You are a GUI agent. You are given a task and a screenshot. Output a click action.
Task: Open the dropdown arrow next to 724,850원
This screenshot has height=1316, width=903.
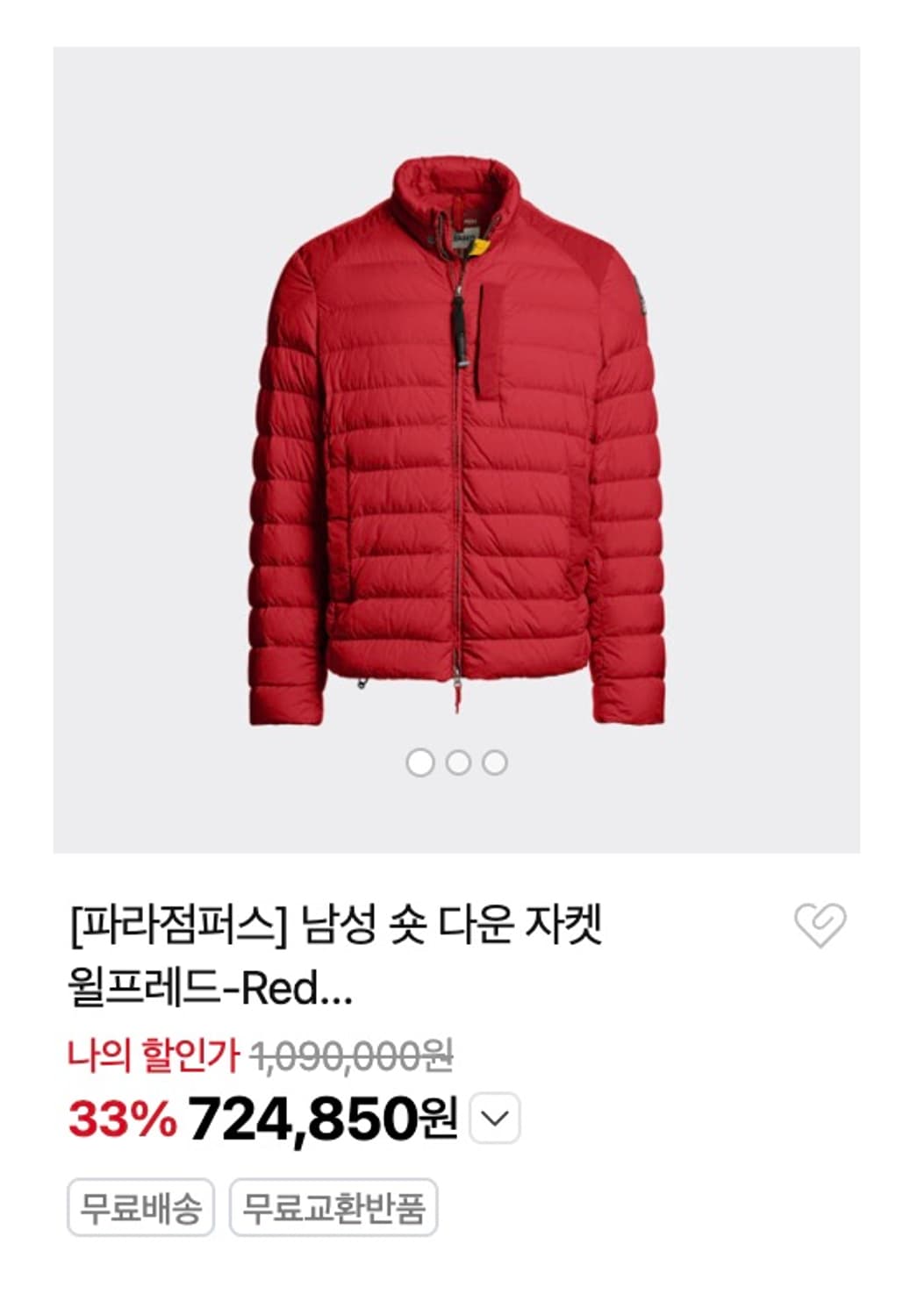(497, 1117)
